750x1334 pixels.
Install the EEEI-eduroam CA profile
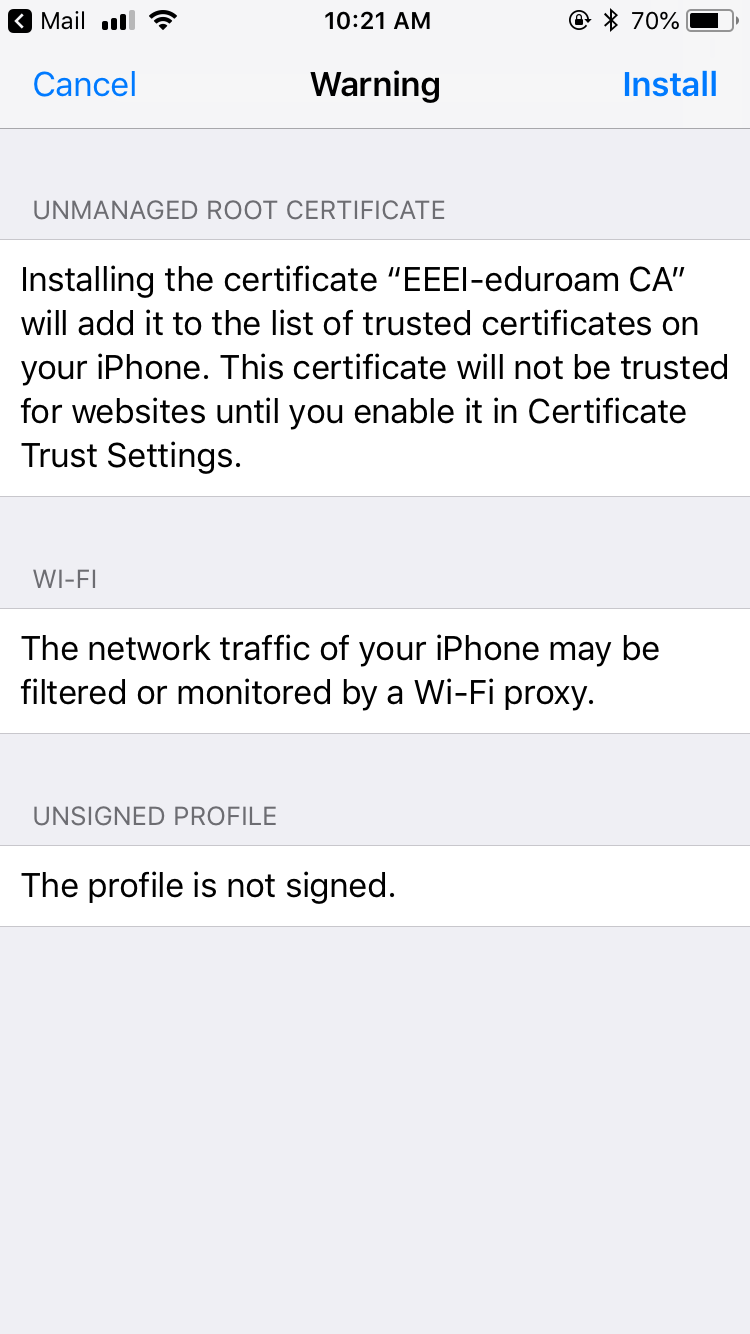(x=669, y=85)
